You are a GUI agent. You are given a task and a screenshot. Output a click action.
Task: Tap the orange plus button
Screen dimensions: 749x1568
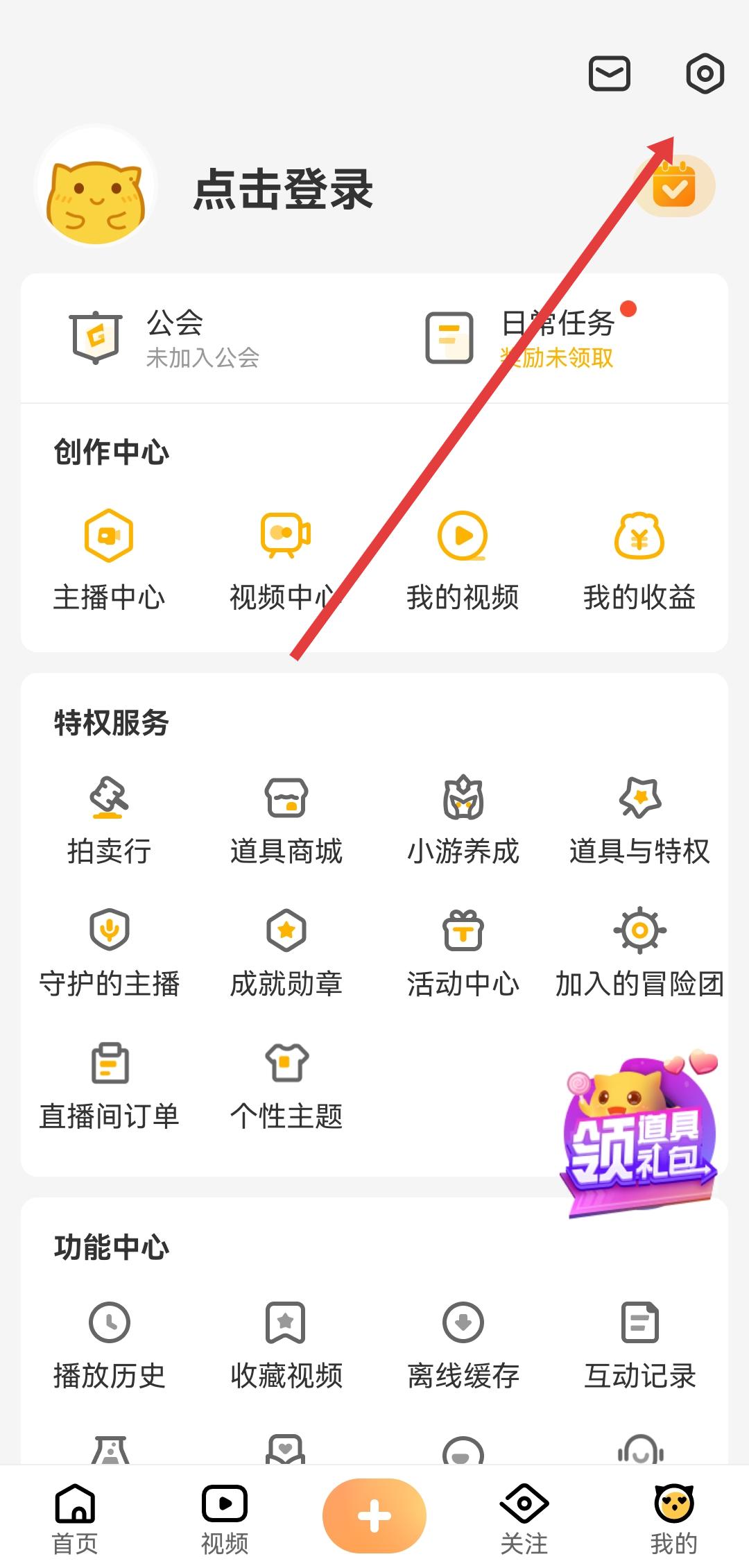374,1515
